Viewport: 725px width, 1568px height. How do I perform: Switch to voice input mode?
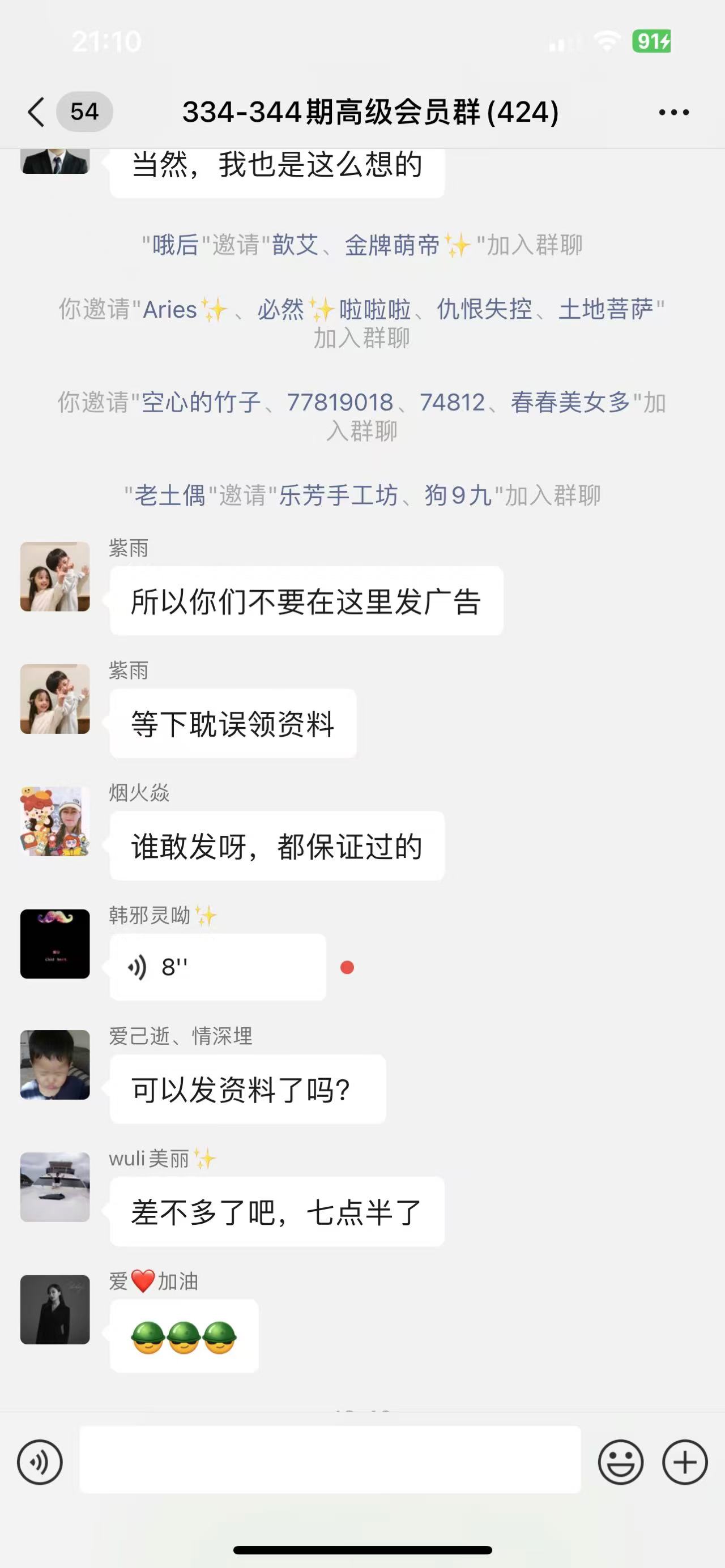40,1462
